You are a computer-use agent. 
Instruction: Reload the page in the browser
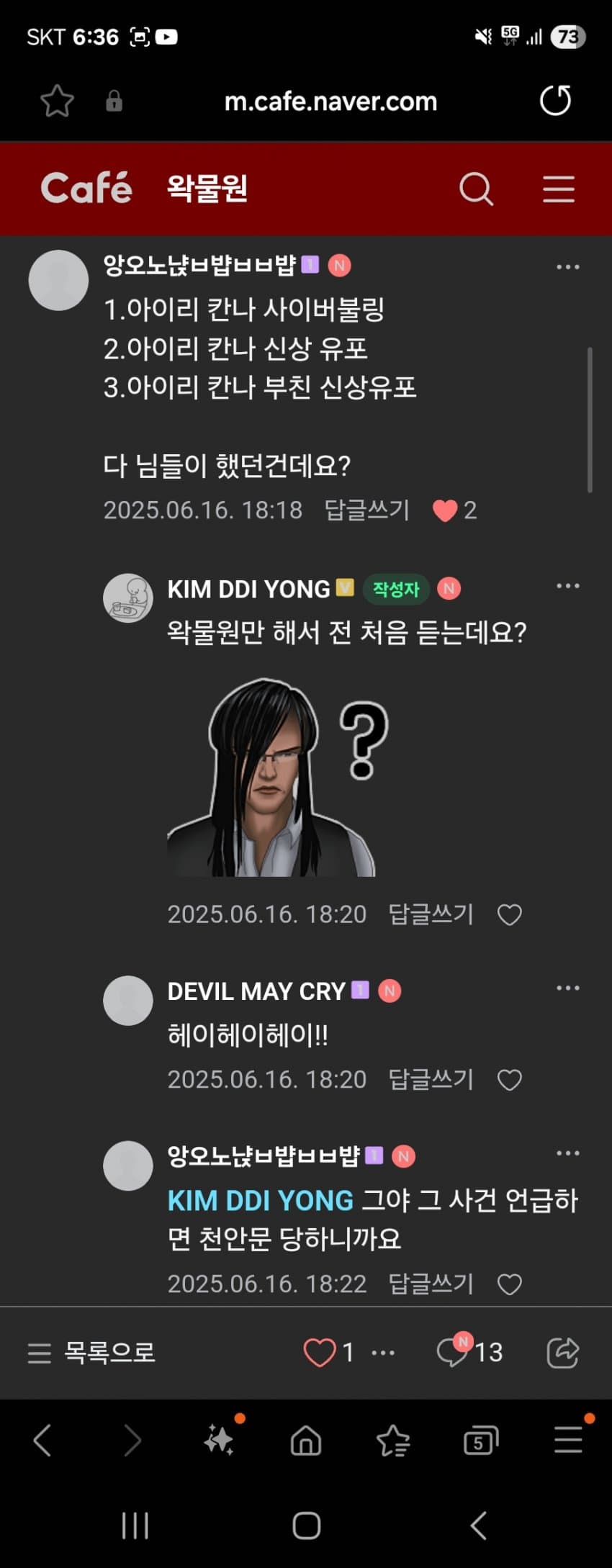[x=555, y=101]
